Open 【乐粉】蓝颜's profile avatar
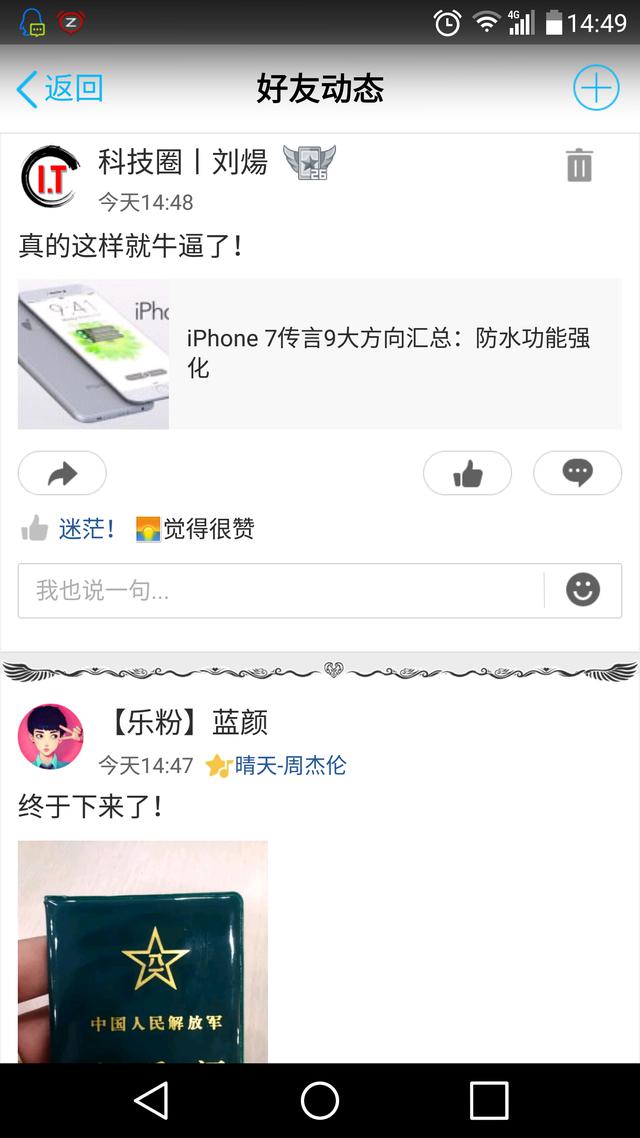Screen dimensions: 640x1138 pyautogui.click(x=50, y=736)
